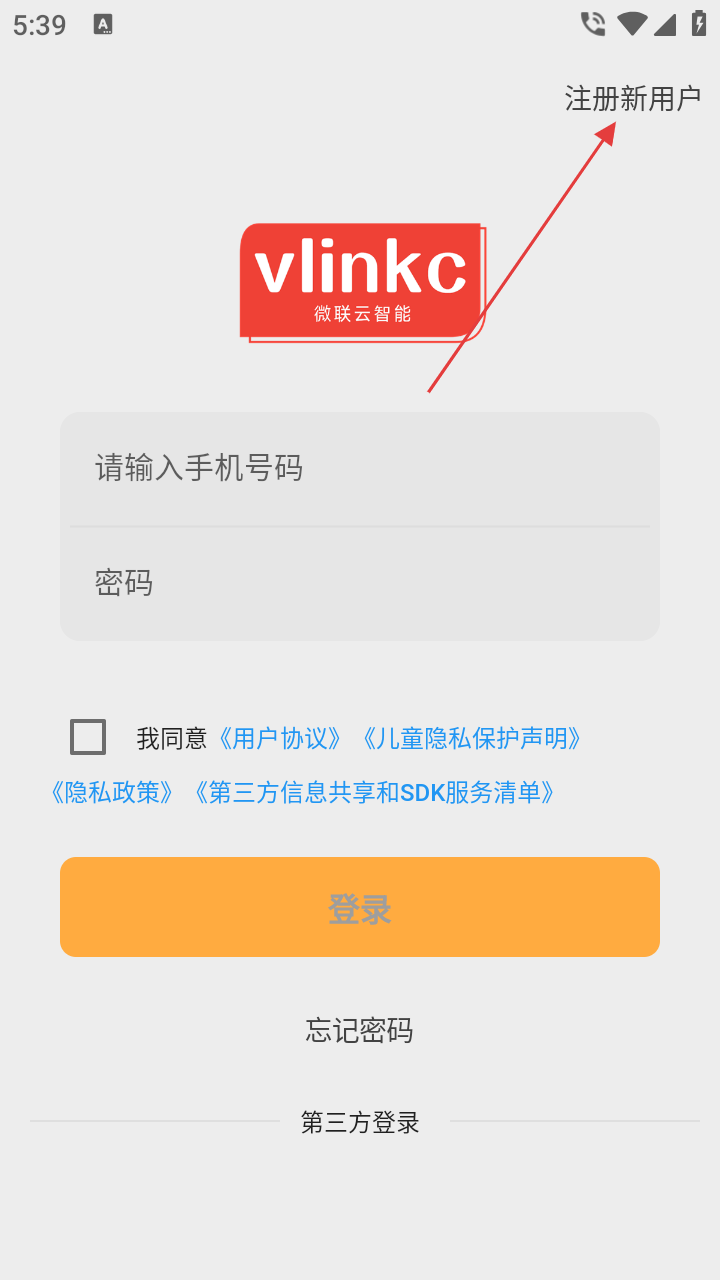This screenshot has height=1280, width=720.
Task: Go to 忘记密码 to reset password
Action: point(360,1030)
